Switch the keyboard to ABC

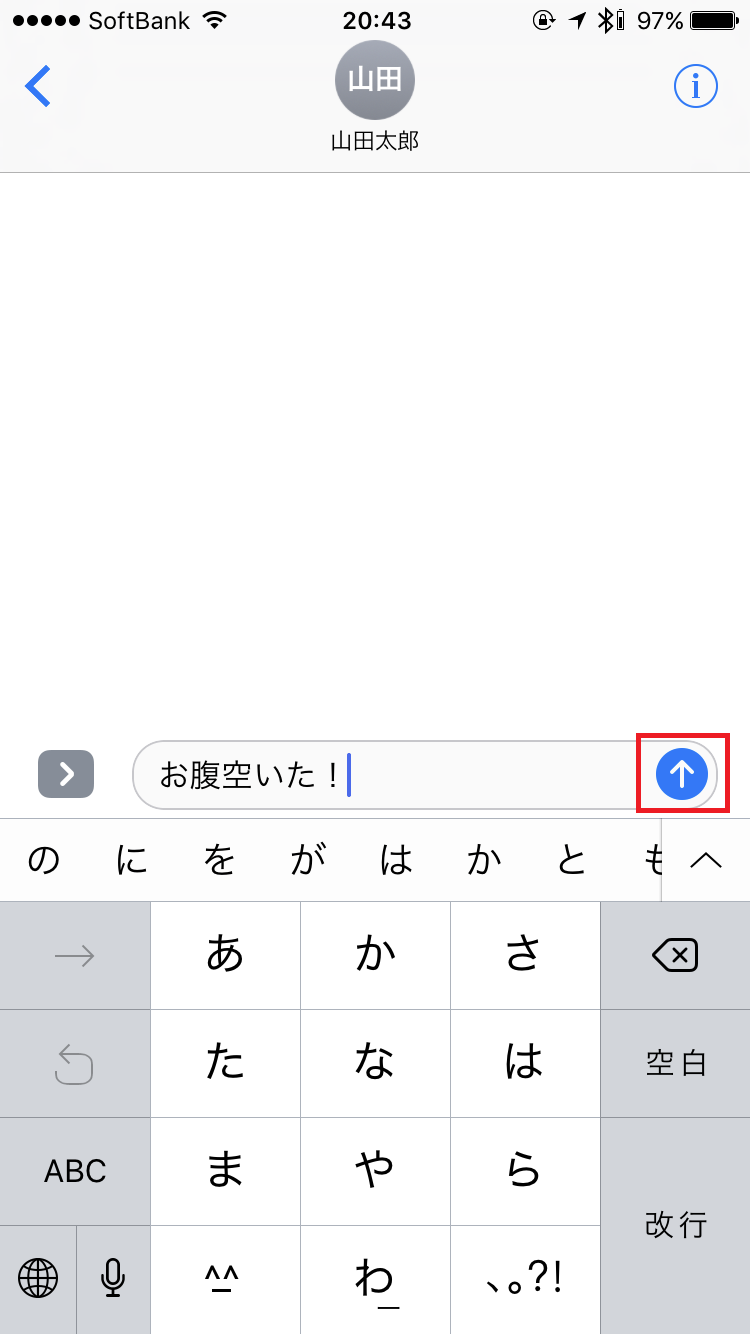(75, 1171)
